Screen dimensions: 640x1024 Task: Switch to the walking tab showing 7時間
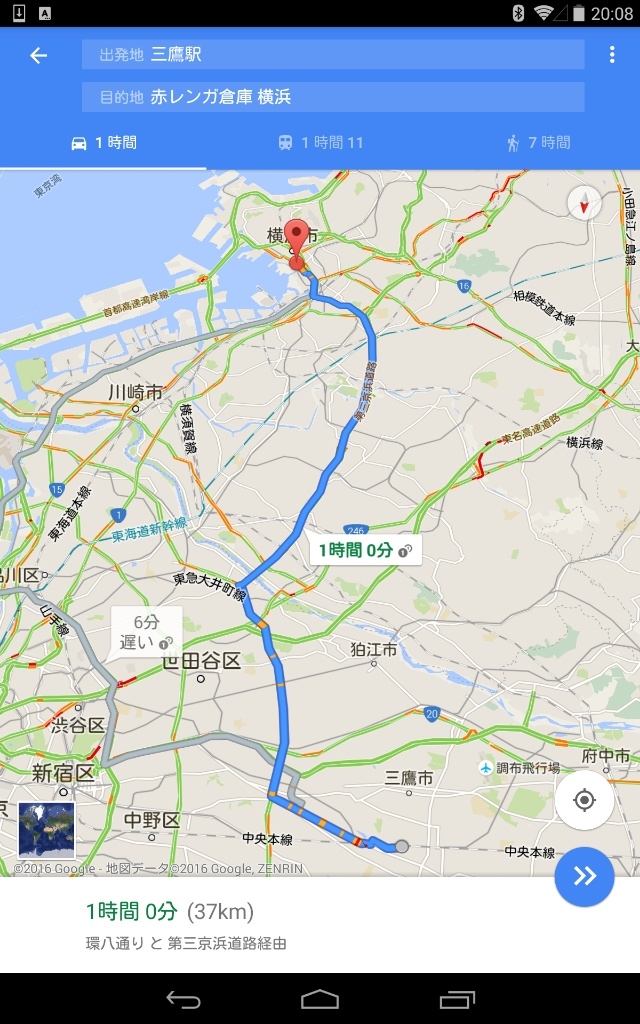[537, 143]
